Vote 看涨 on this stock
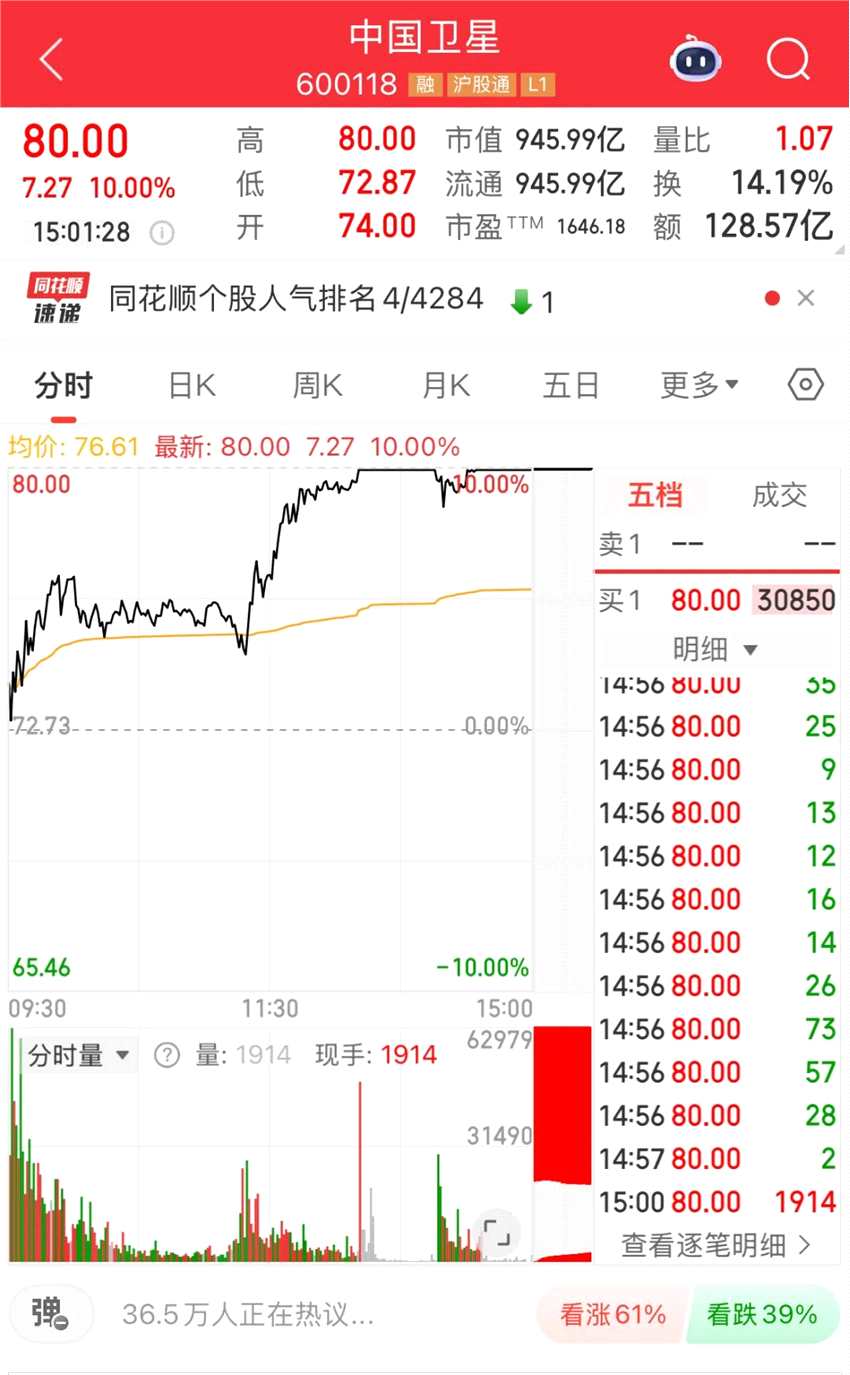Screen dimensions: 850x1375 (612, 1314)
